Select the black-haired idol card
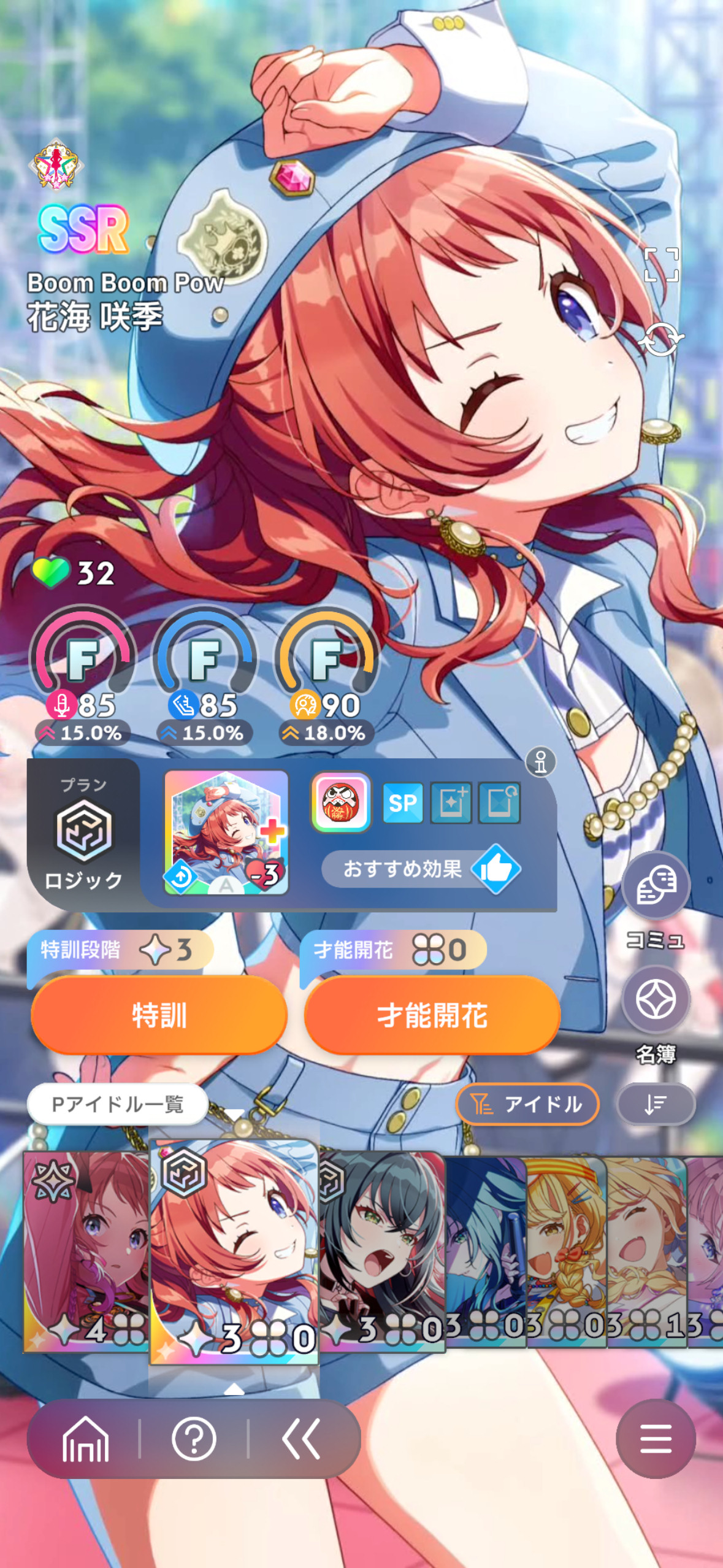This screenshot has height=1568, width=723. [381, 1251]
